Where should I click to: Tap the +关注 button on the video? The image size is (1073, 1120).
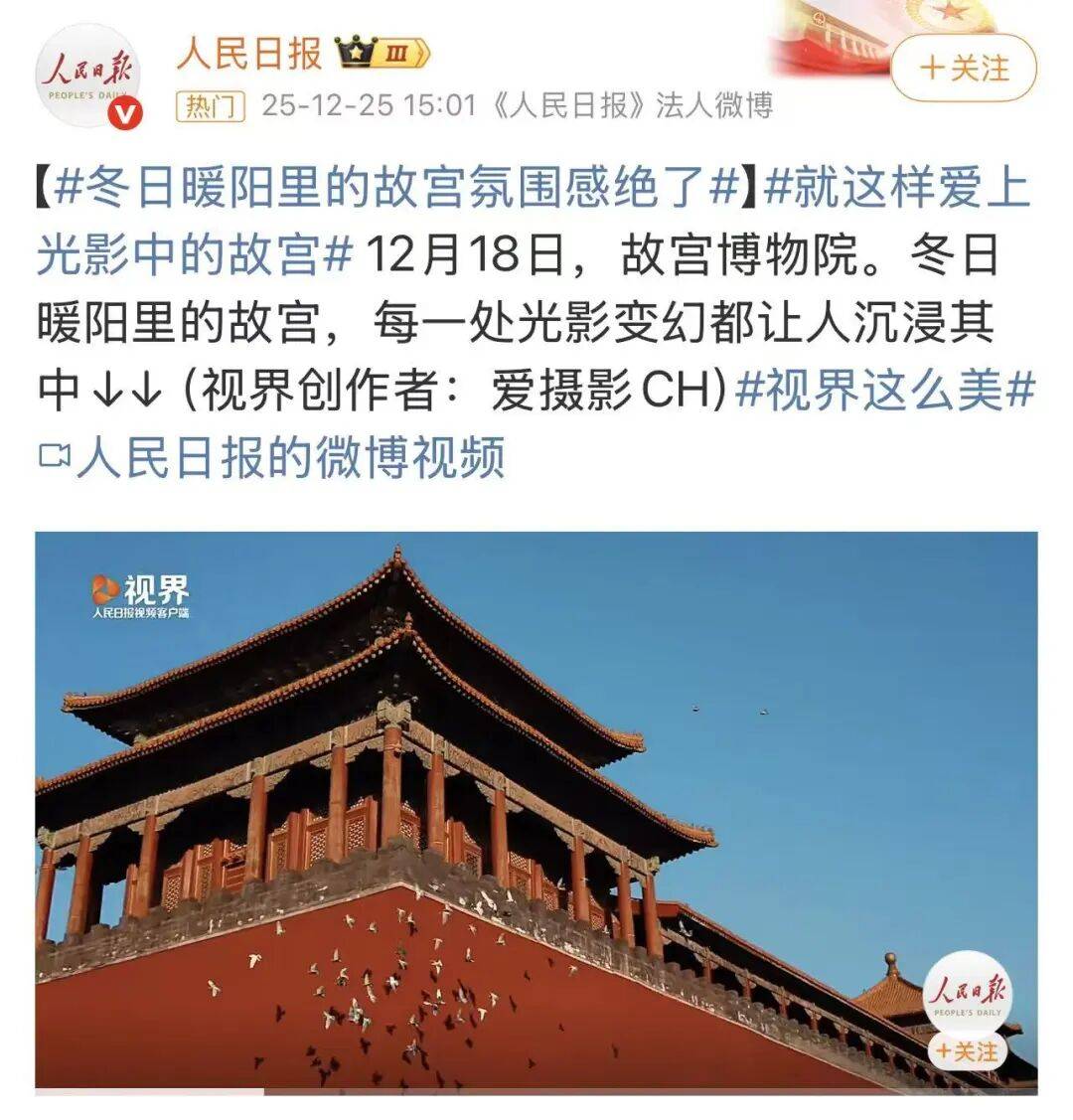[966, 1050]
